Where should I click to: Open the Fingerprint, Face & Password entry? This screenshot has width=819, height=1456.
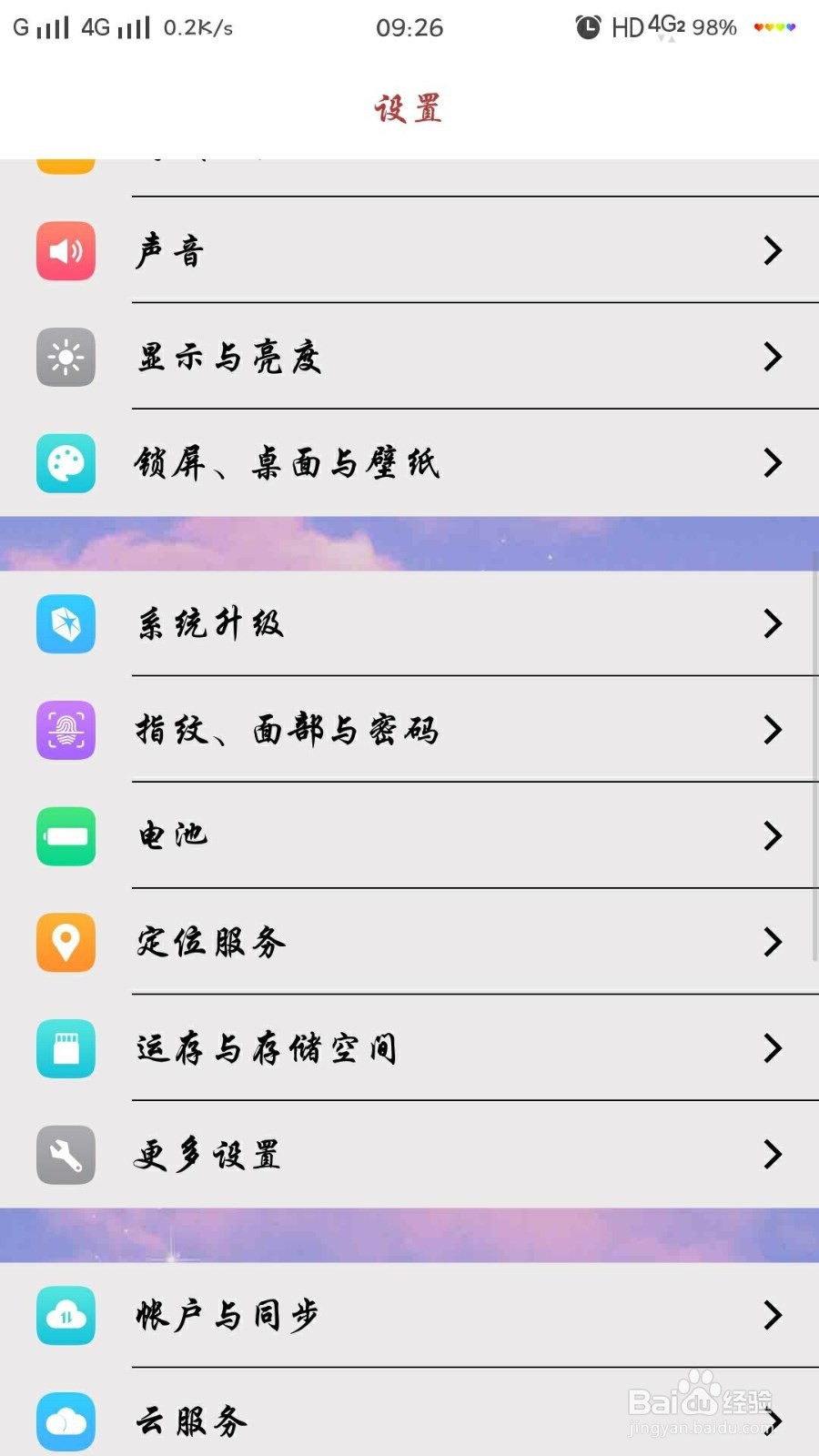pyautogui.click(x=409, y=731)
